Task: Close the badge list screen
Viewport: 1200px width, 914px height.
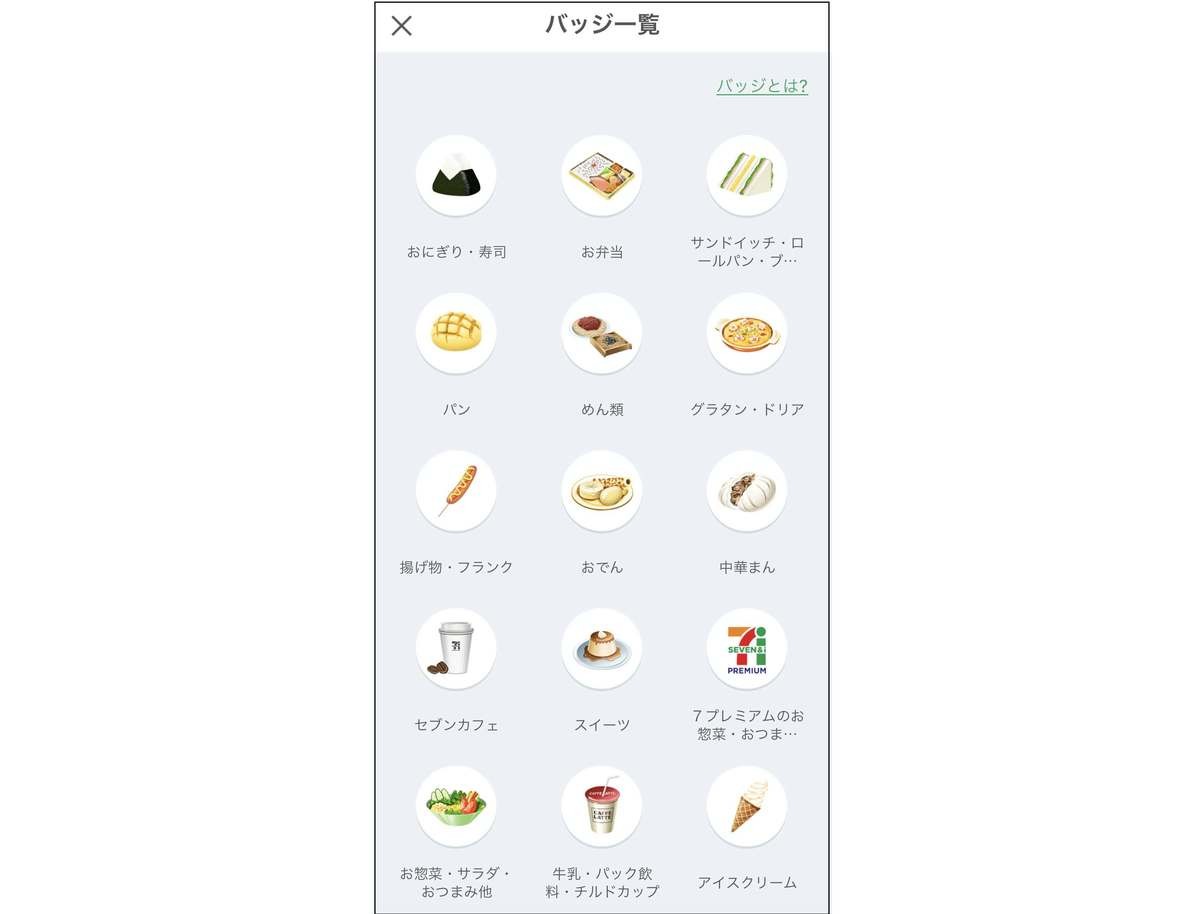Action: point(401,26)
